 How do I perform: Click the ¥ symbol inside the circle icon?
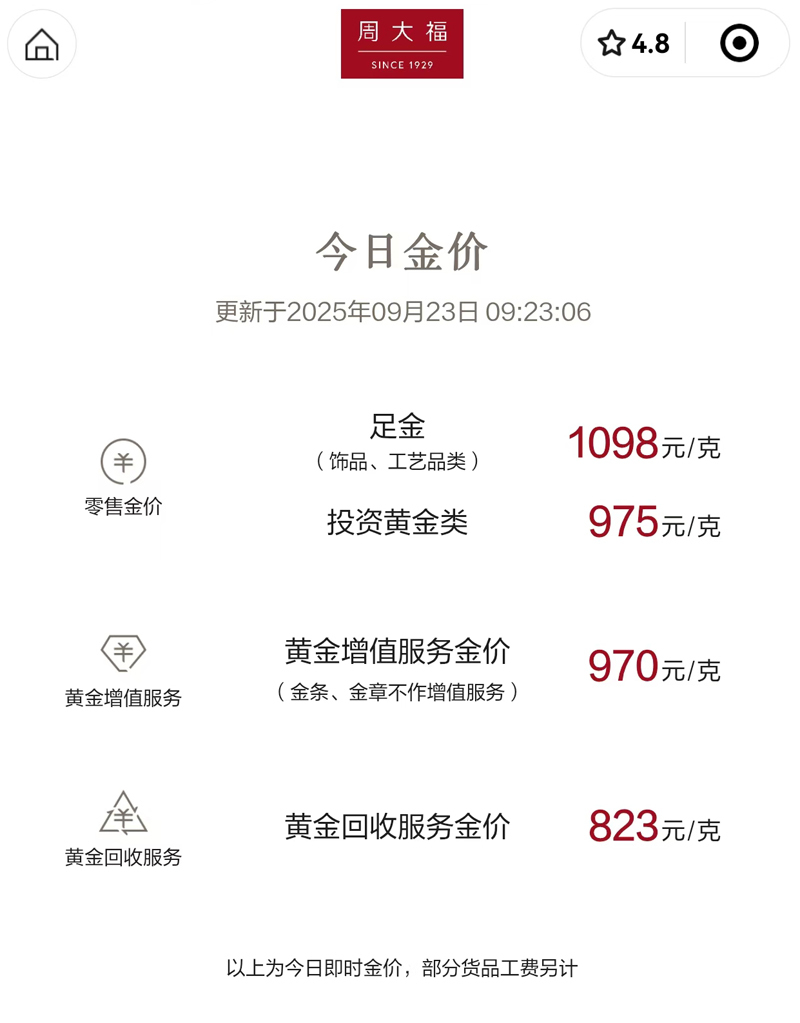[122, 463]
